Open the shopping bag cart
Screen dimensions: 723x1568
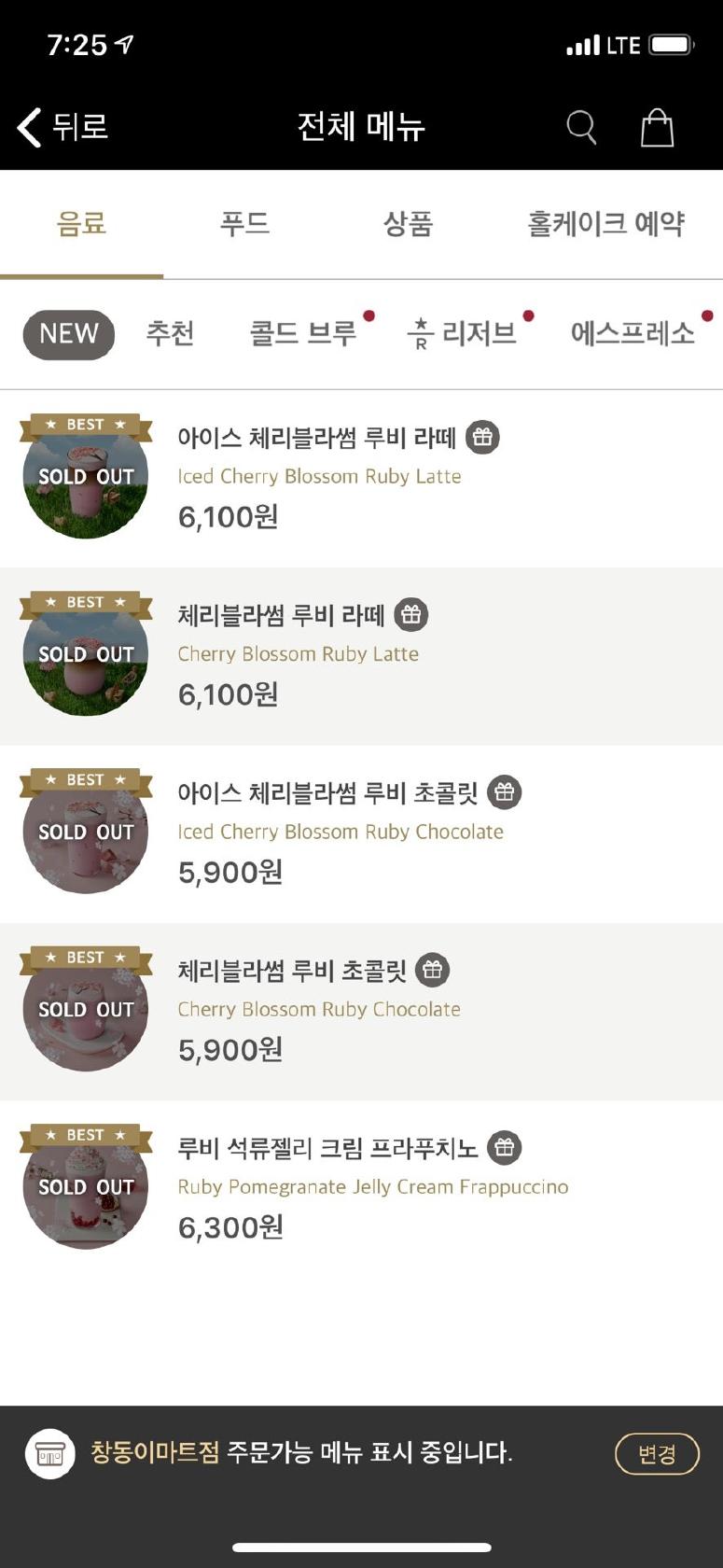click(657, 127)
